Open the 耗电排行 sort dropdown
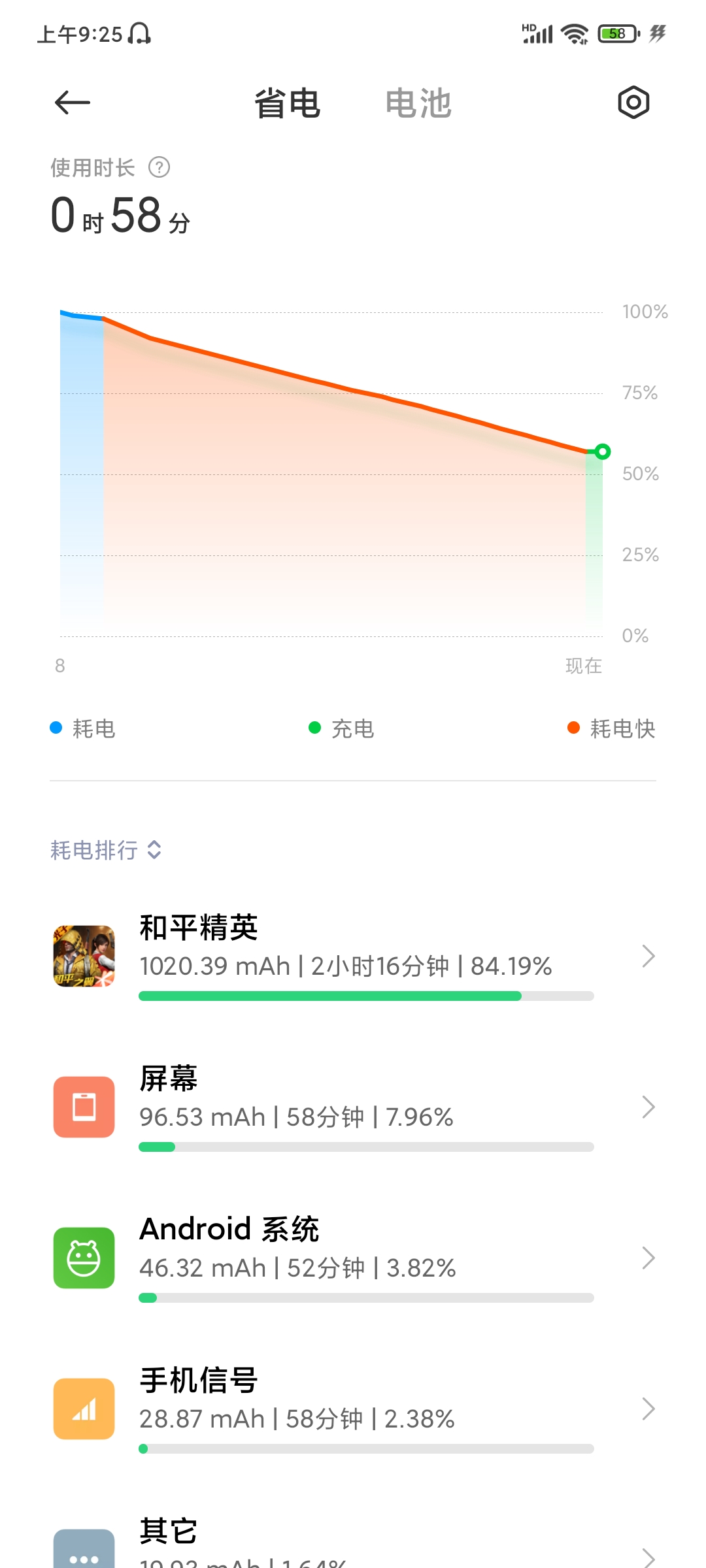 coord(106,850)
